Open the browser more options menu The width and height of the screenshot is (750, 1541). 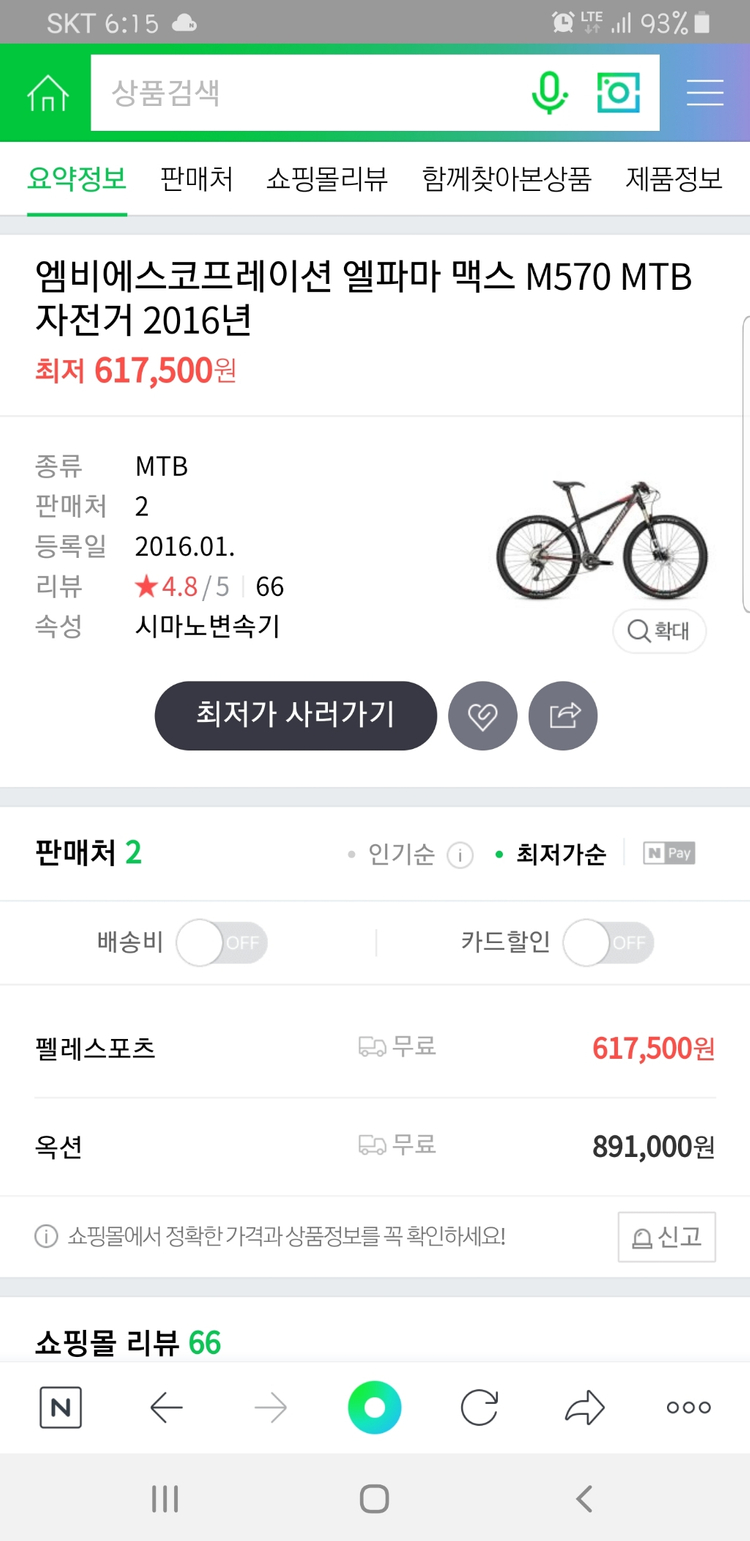tap(687, 1406)
